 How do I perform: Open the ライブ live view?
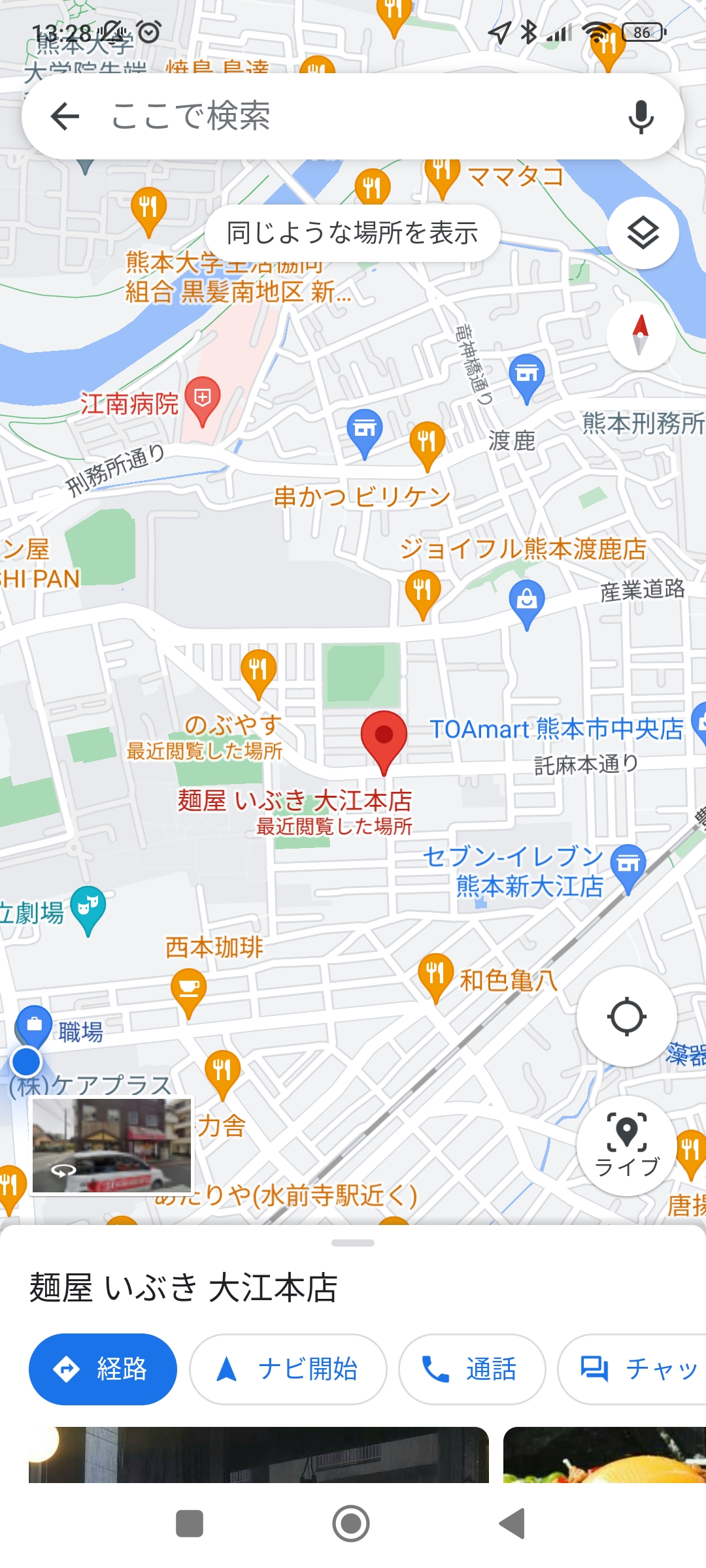coord(626,1146)
